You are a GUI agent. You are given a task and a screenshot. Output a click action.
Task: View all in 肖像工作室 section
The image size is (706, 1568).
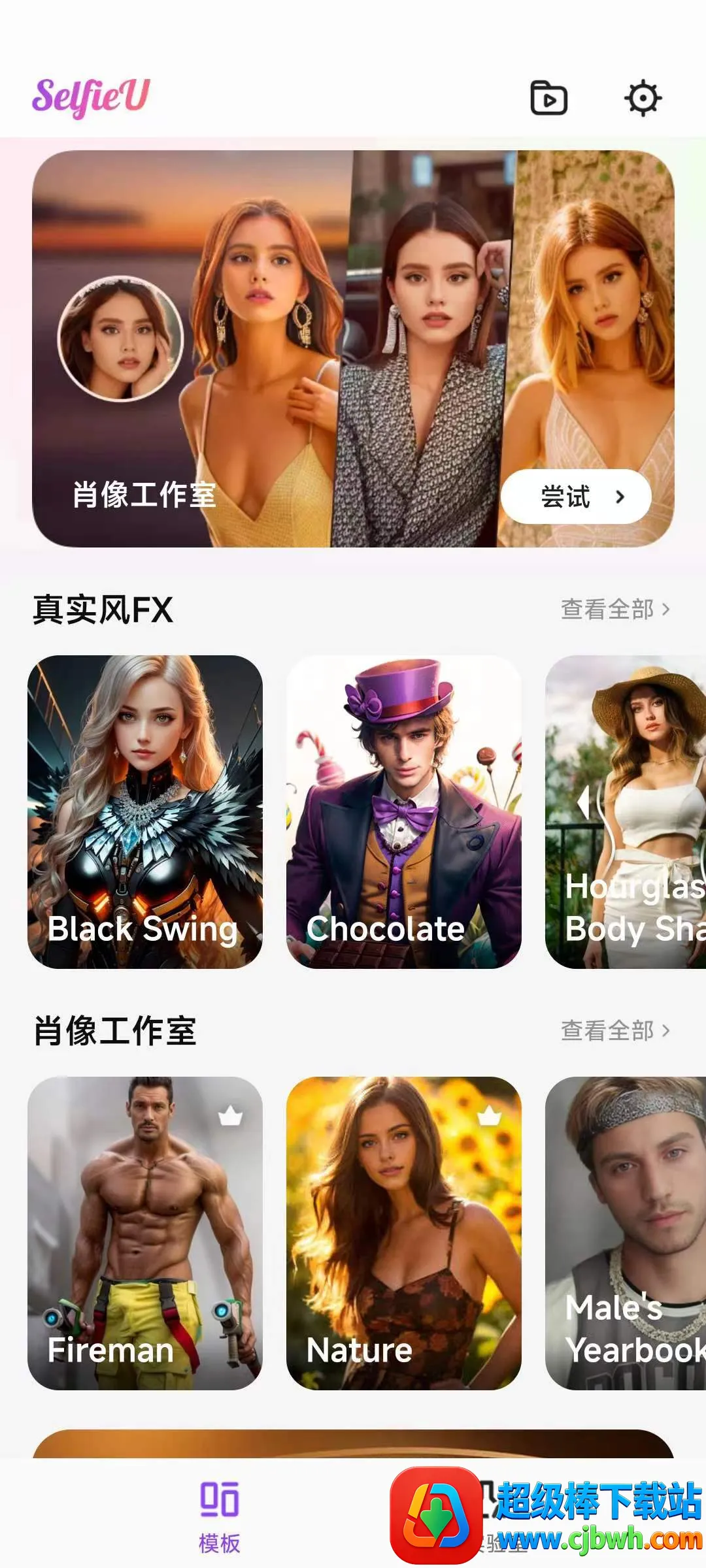pos(615,1030)
